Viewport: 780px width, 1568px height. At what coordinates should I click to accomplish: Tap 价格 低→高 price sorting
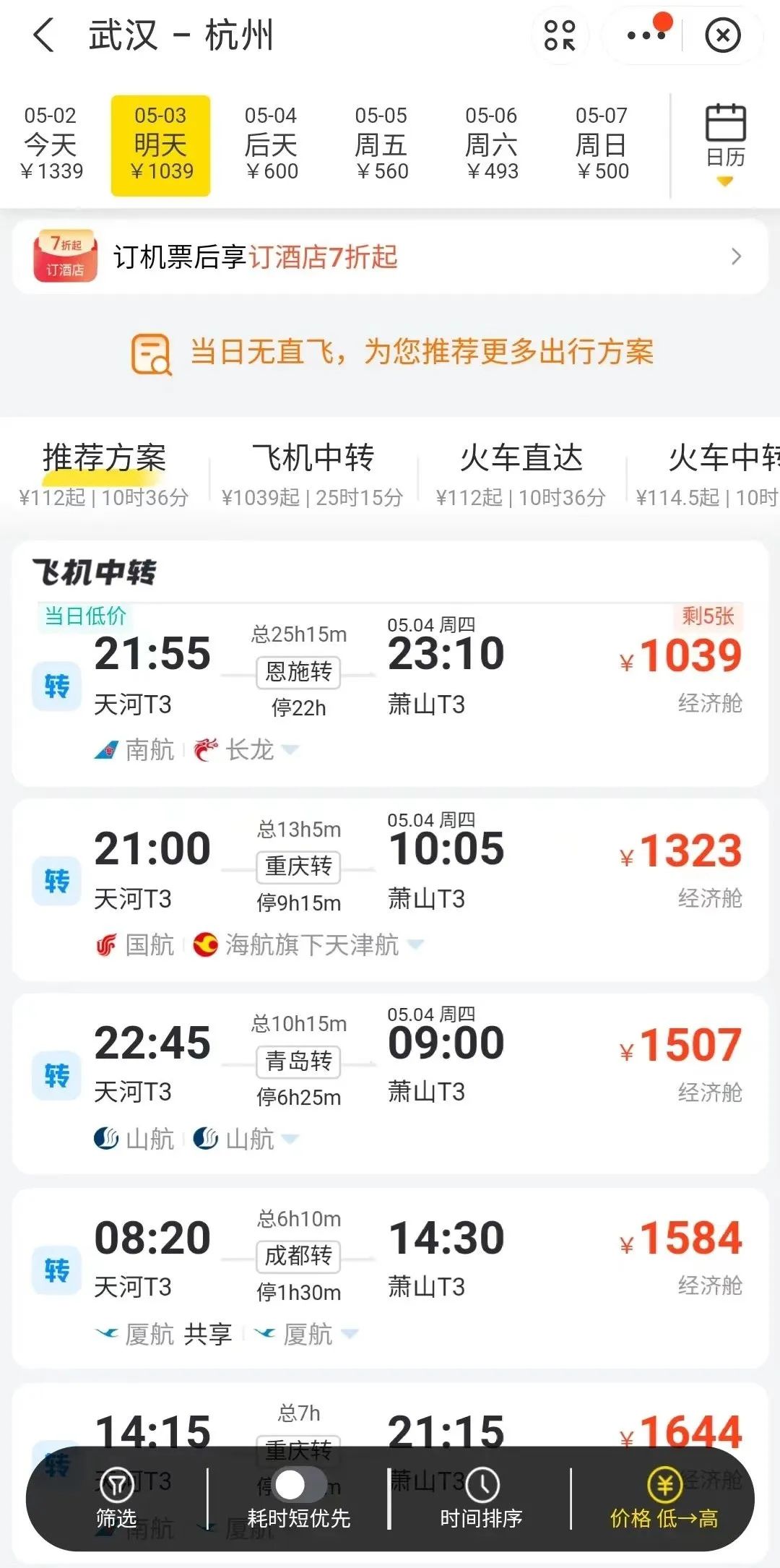tap(664, 1498)
